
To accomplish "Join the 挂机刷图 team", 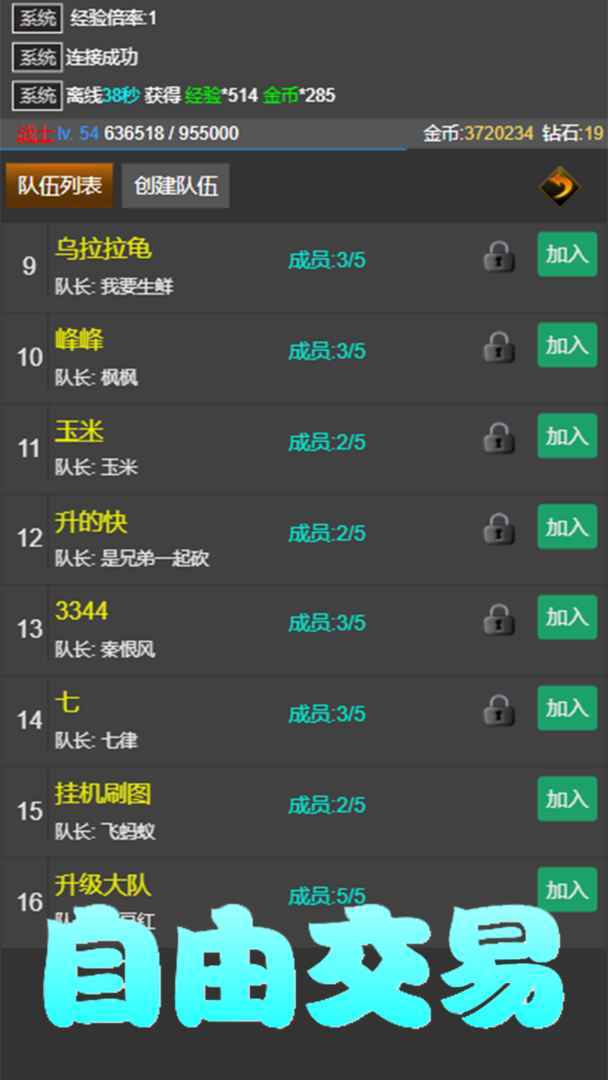I will coord(567,799).
